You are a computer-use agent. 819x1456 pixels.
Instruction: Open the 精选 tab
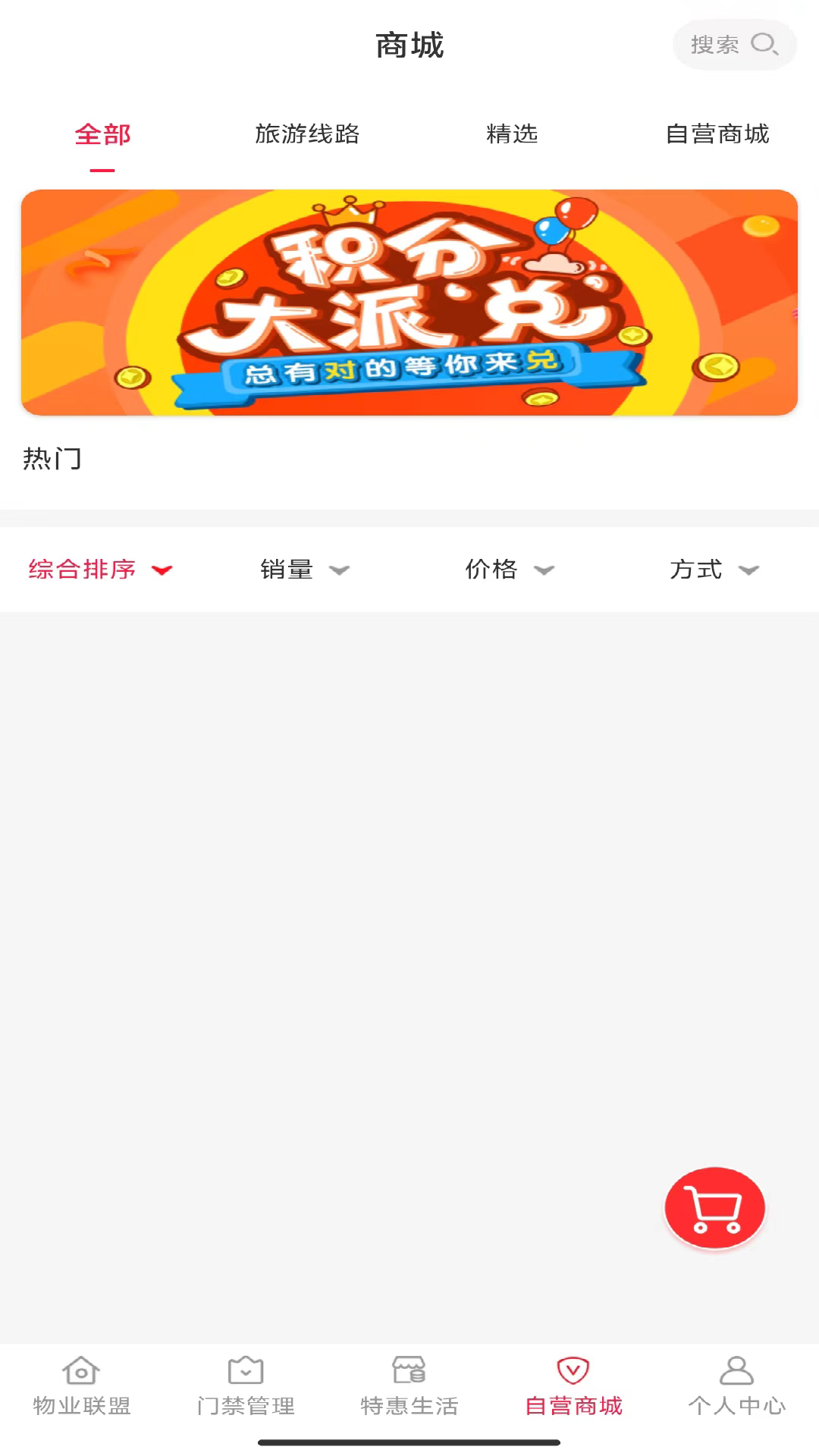click(x=512, y=135)
